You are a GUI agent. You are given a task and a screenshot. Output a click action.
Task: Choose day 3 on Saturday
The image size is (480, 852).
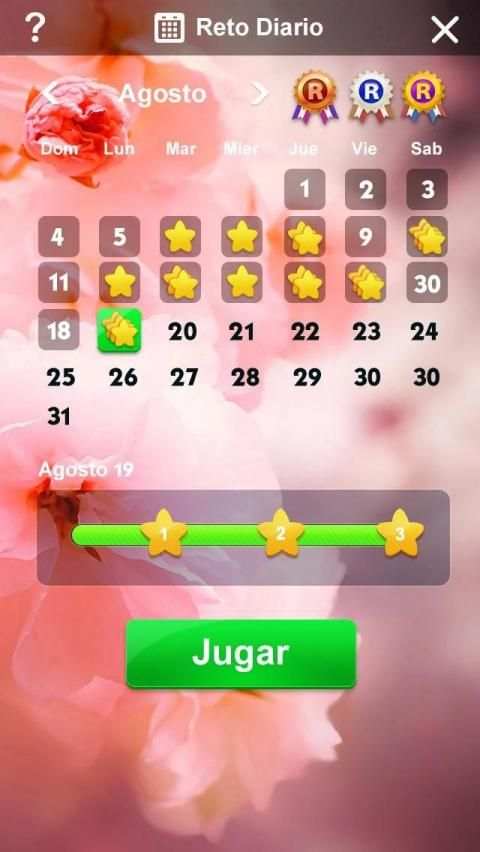(x=427, y=189)
